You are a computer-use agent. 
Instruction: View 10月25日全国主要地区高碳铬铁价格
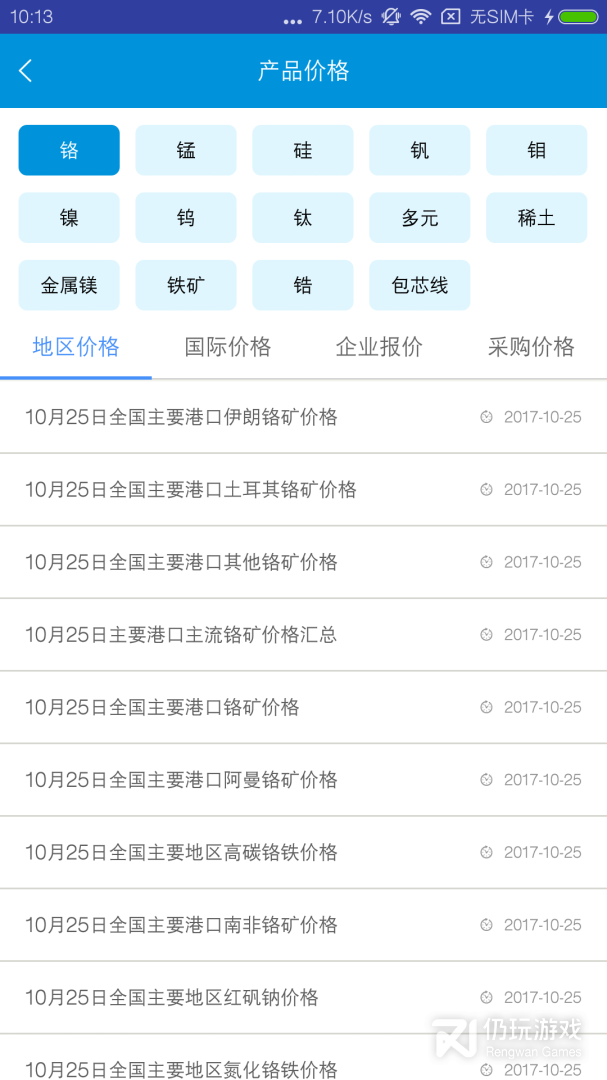click(x=181, y=853)
